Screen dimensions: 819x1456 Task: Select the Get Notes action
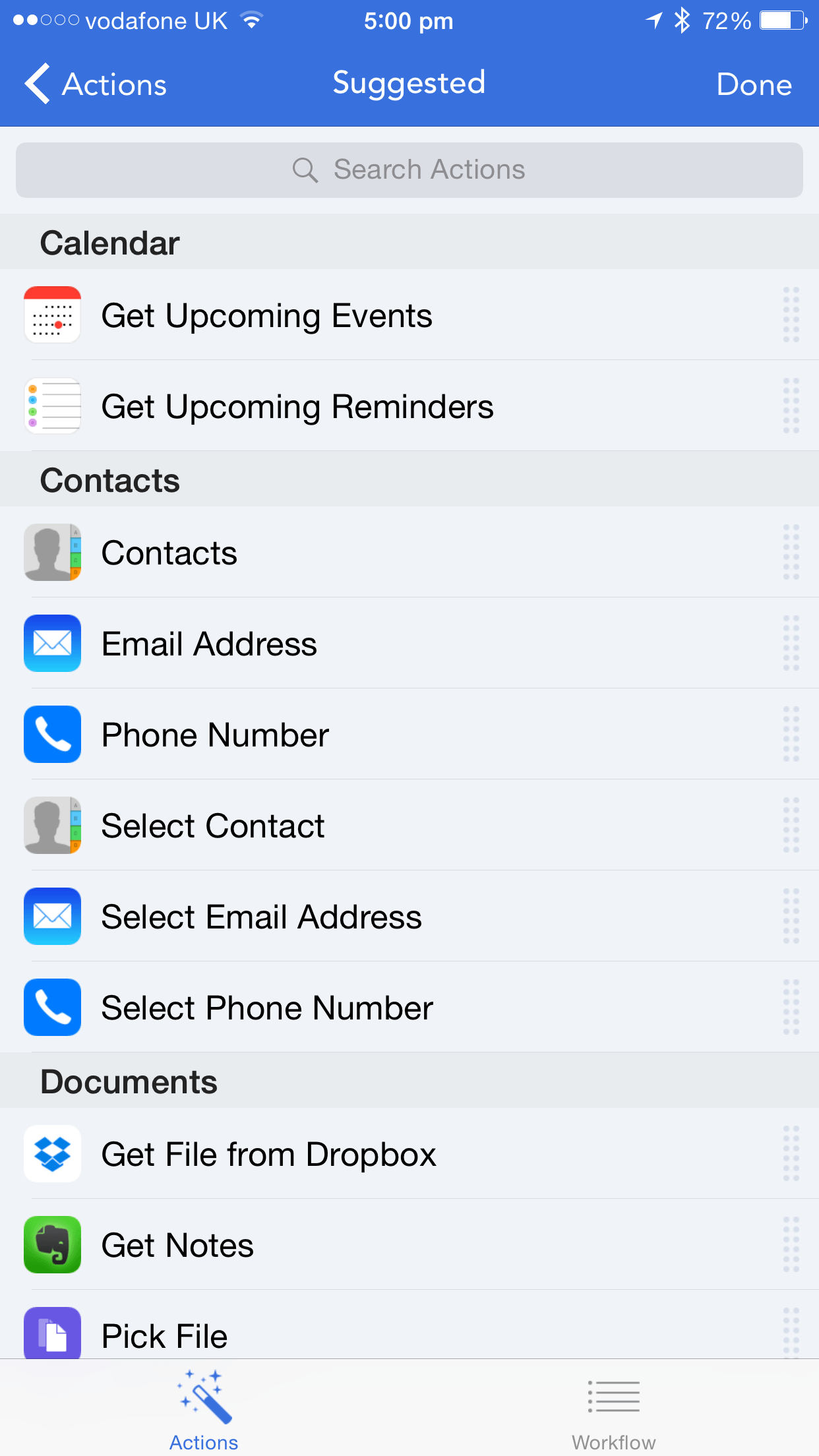coord(409,1244)
